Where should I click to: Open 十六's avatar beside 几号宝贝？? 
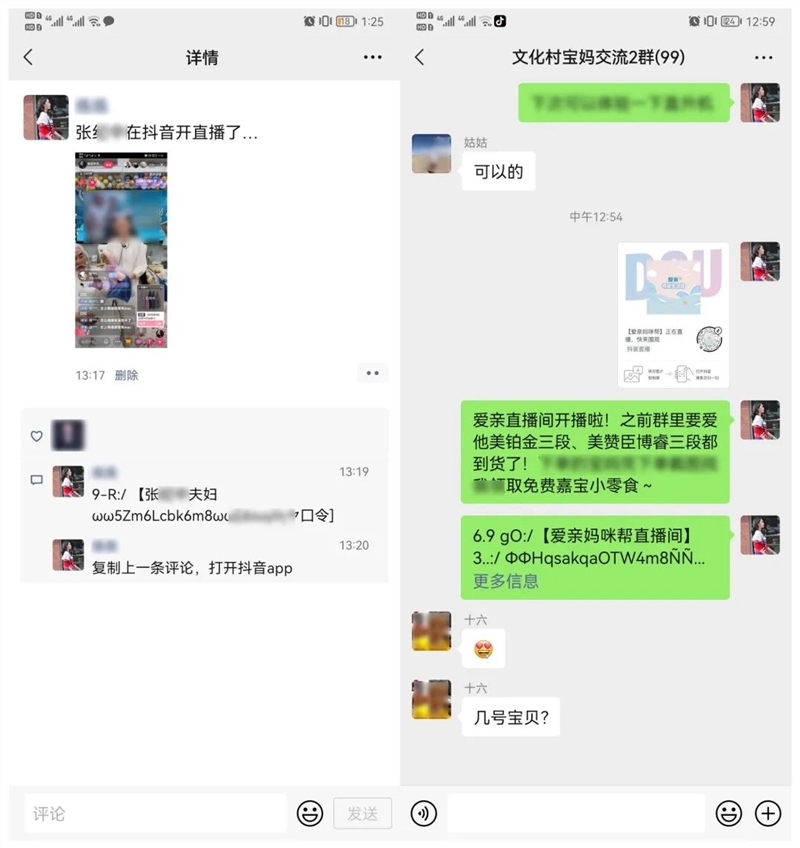431,698
